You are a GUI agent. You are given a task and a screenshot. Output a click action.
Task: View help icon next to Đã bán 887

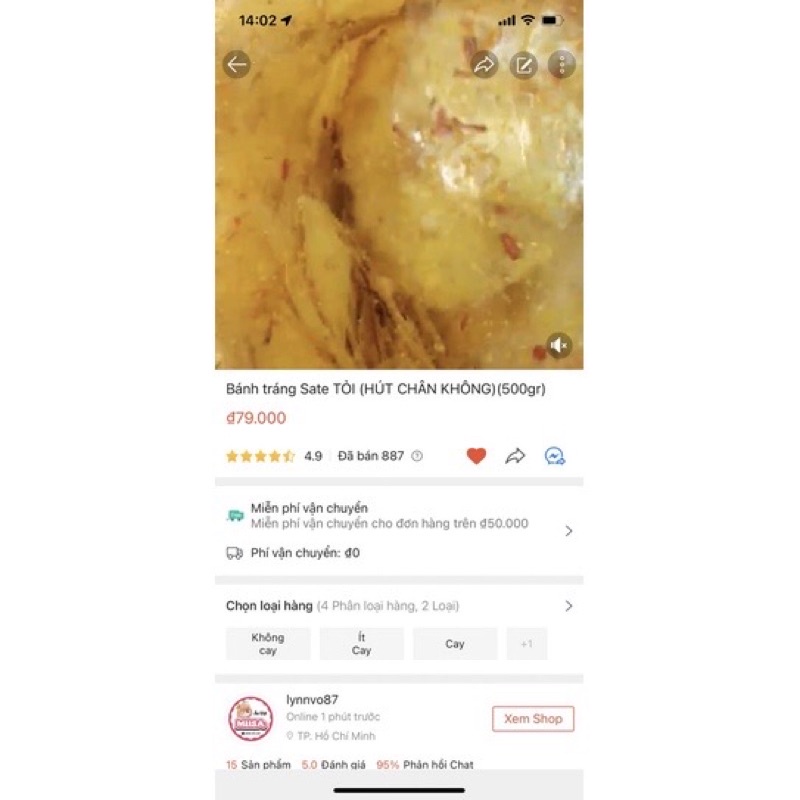[x=417, y=456]
